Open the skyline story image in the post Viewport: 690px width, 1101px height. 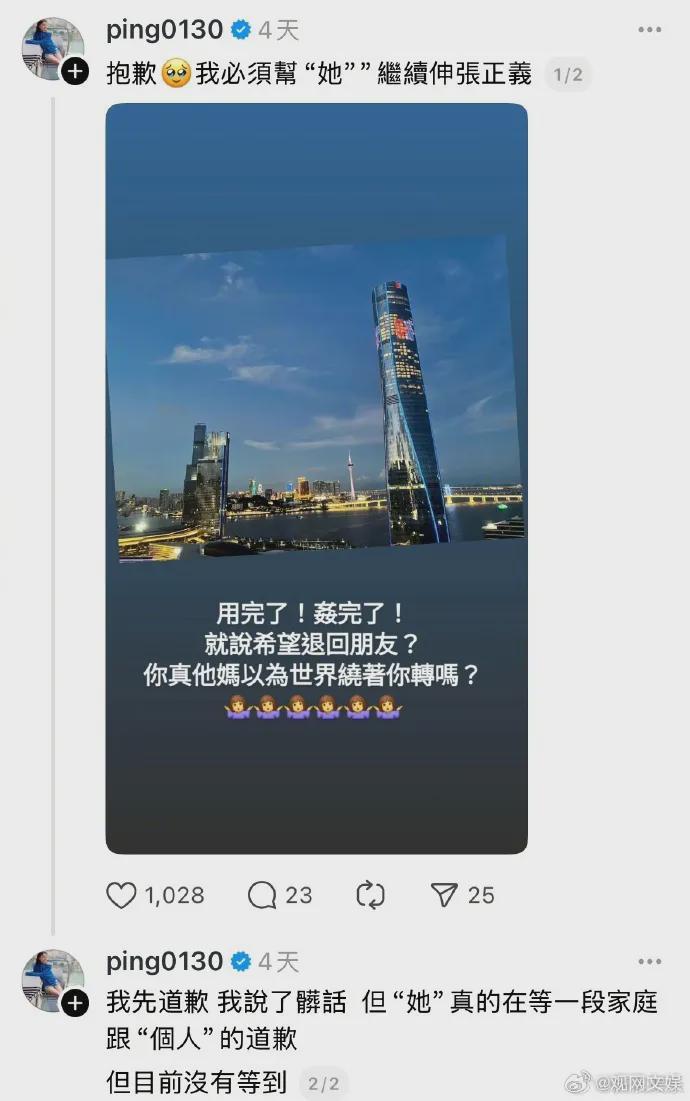coord(316,478)
